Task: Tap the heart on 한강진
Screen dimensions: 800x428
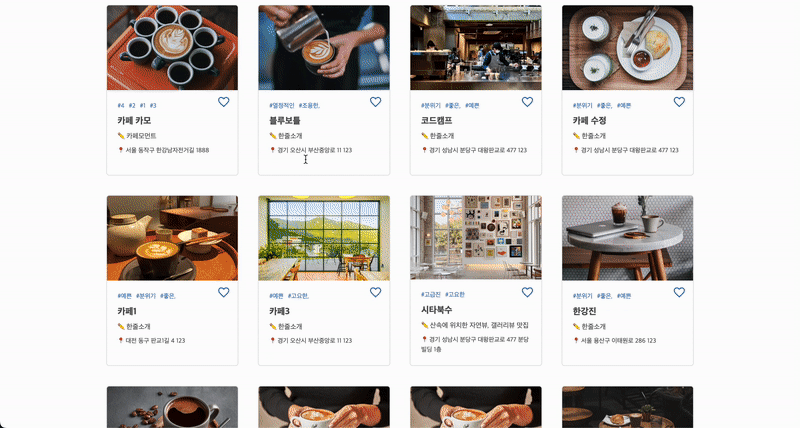Action: coord(680,293)
